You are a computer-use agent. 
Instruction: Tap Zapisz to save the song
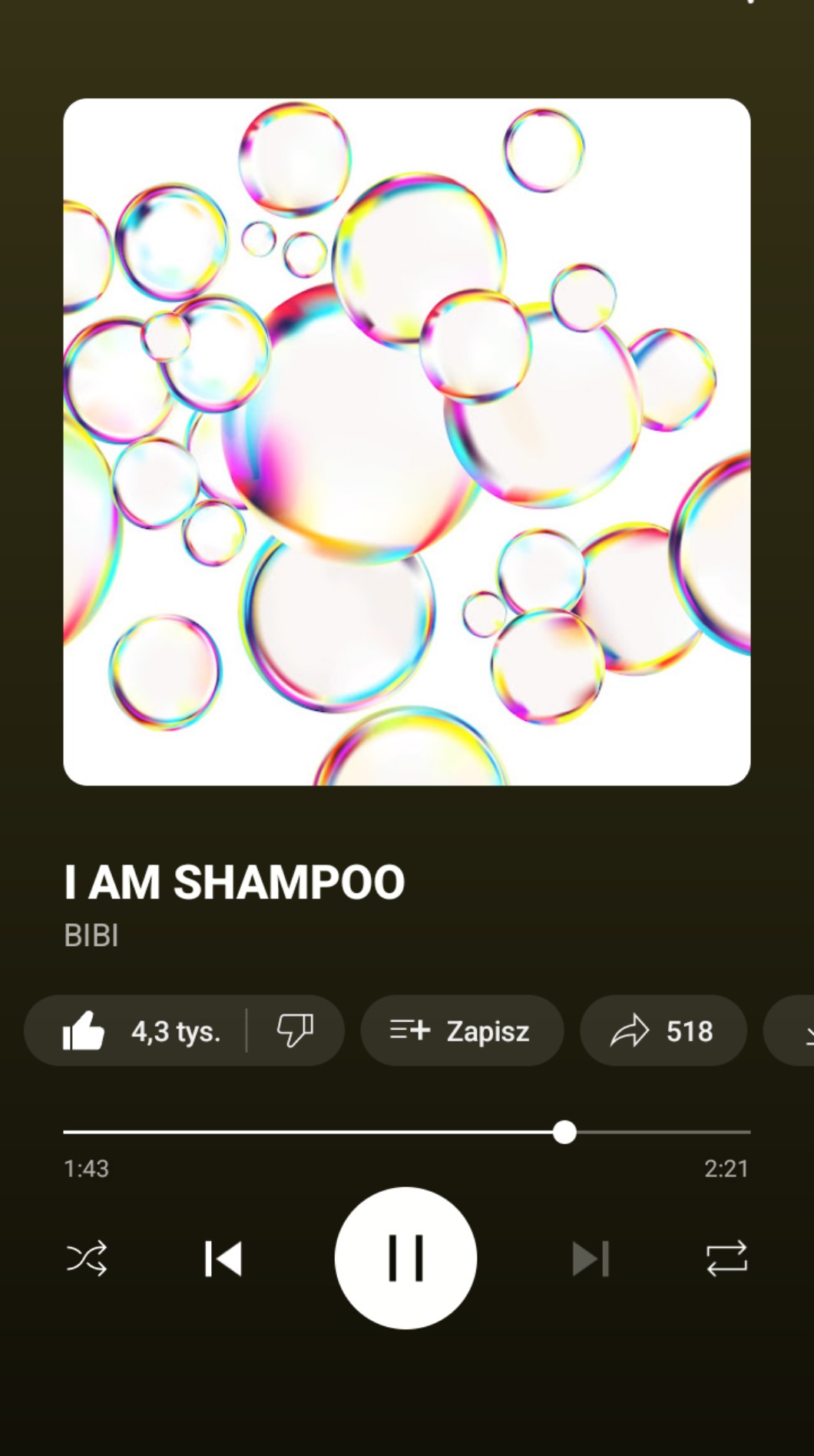pos(462,1031)
